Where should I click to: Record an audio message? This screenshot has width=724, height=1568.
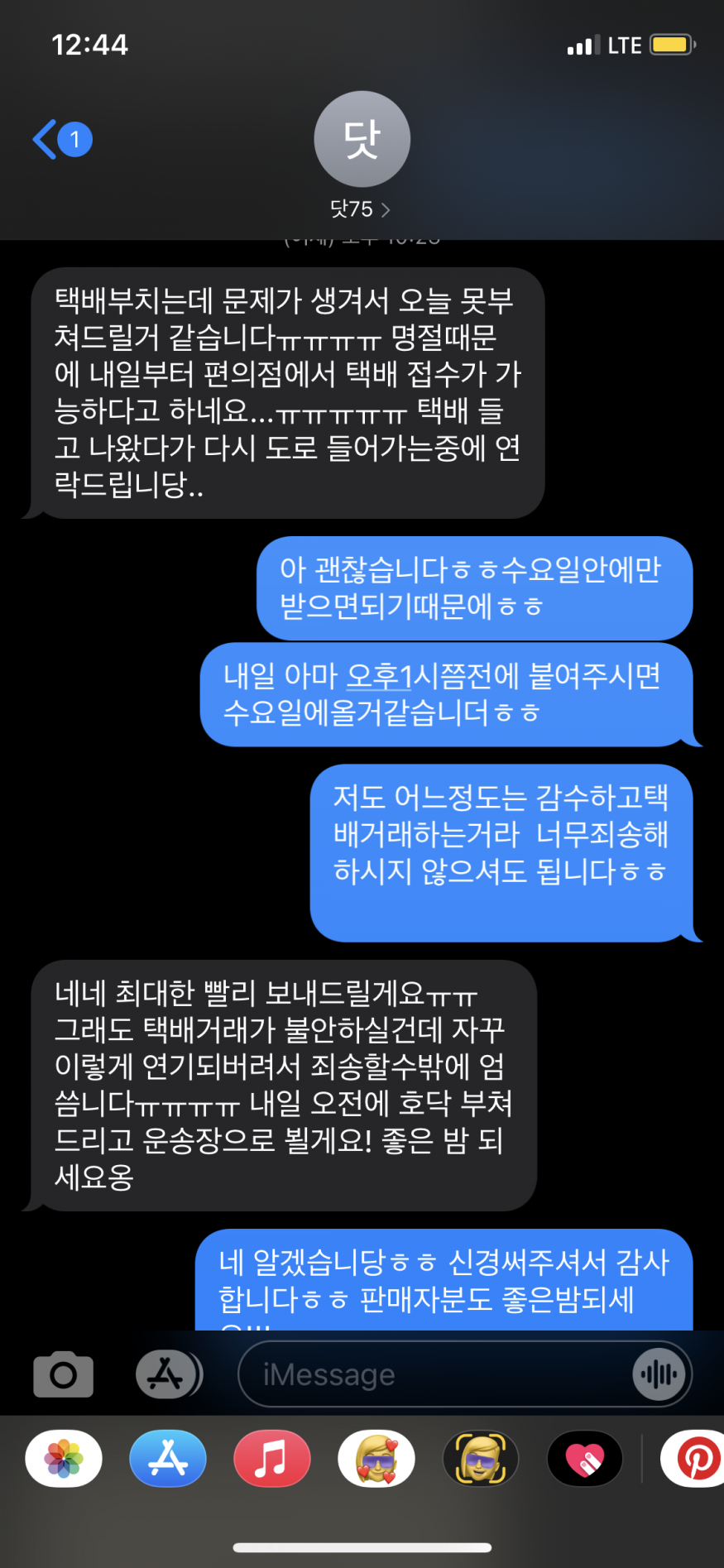coord(659,1374)
